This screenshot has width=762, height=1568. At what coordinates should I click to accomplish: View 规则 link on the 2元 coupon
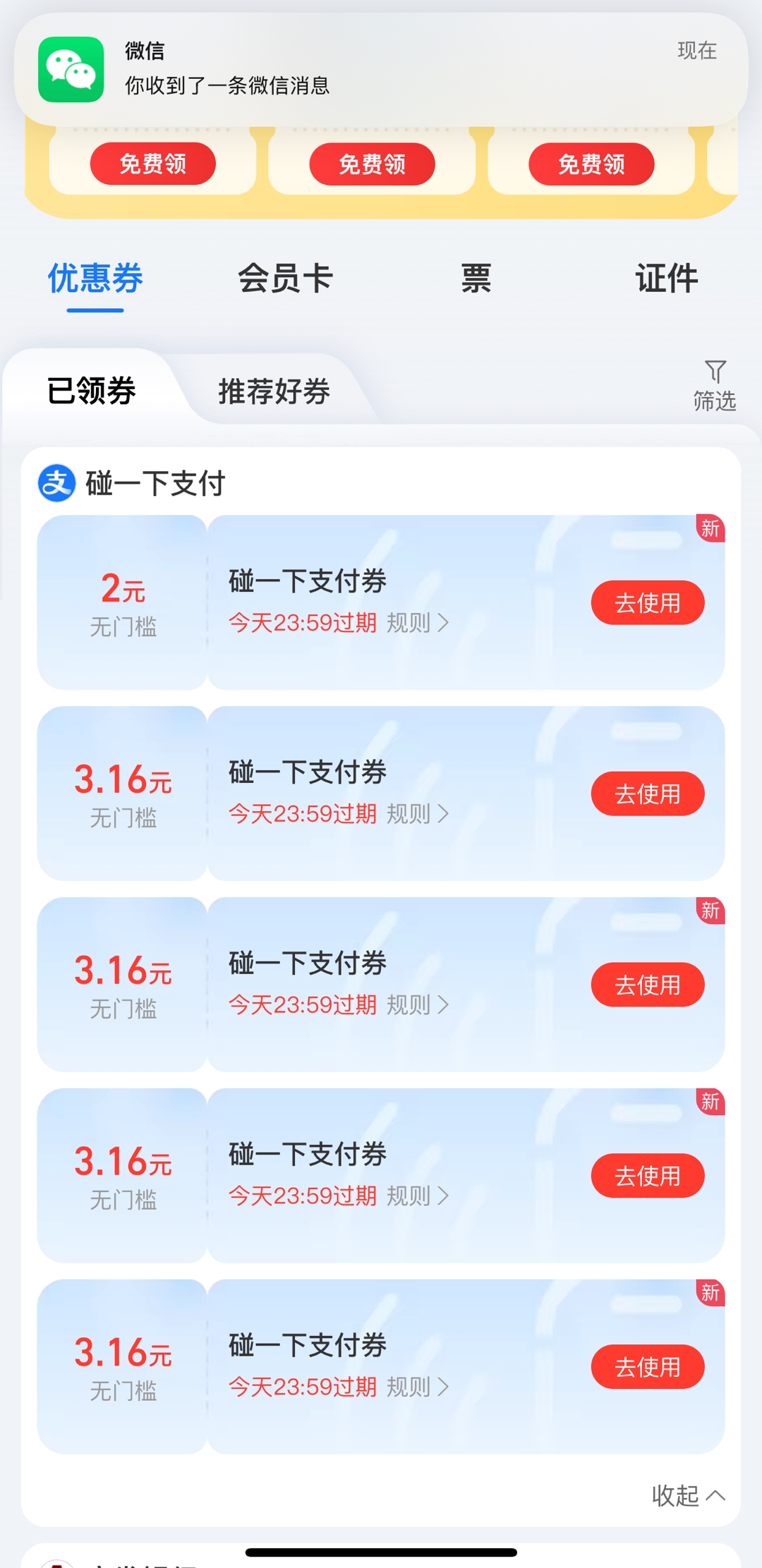tap(417, 623)
